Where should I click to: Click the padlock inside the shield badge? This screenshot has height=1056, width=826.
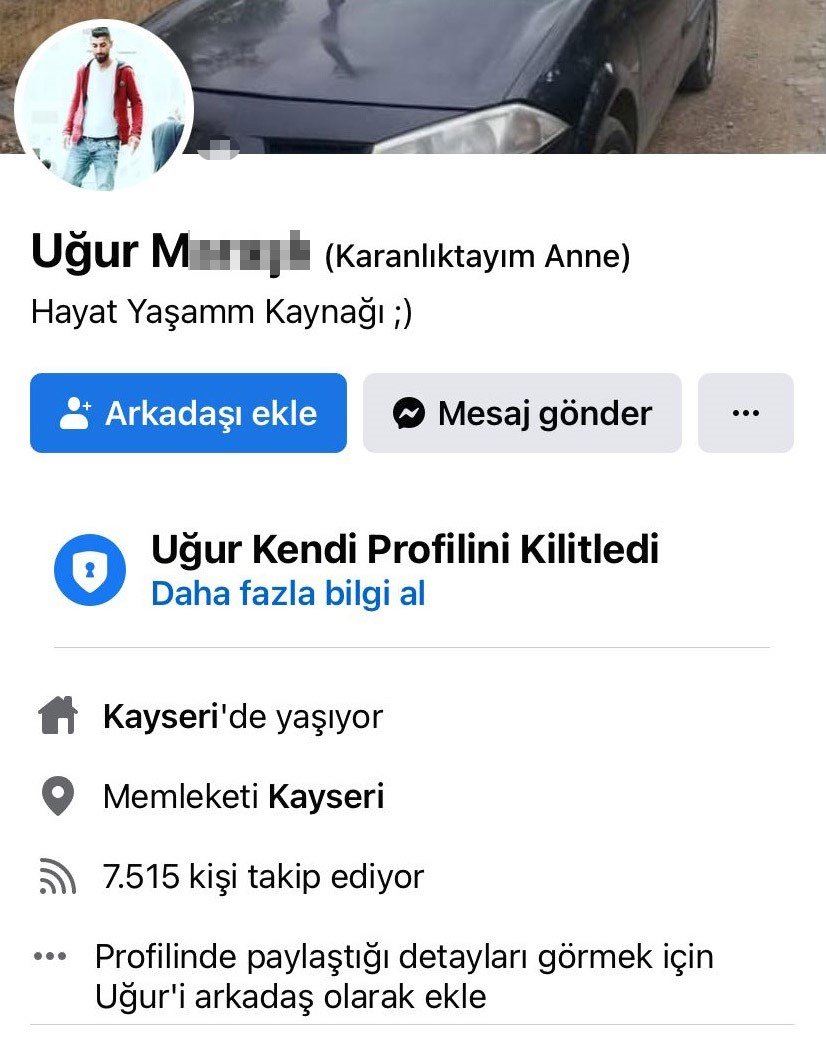pyautogui.click(x=88, y=569)
